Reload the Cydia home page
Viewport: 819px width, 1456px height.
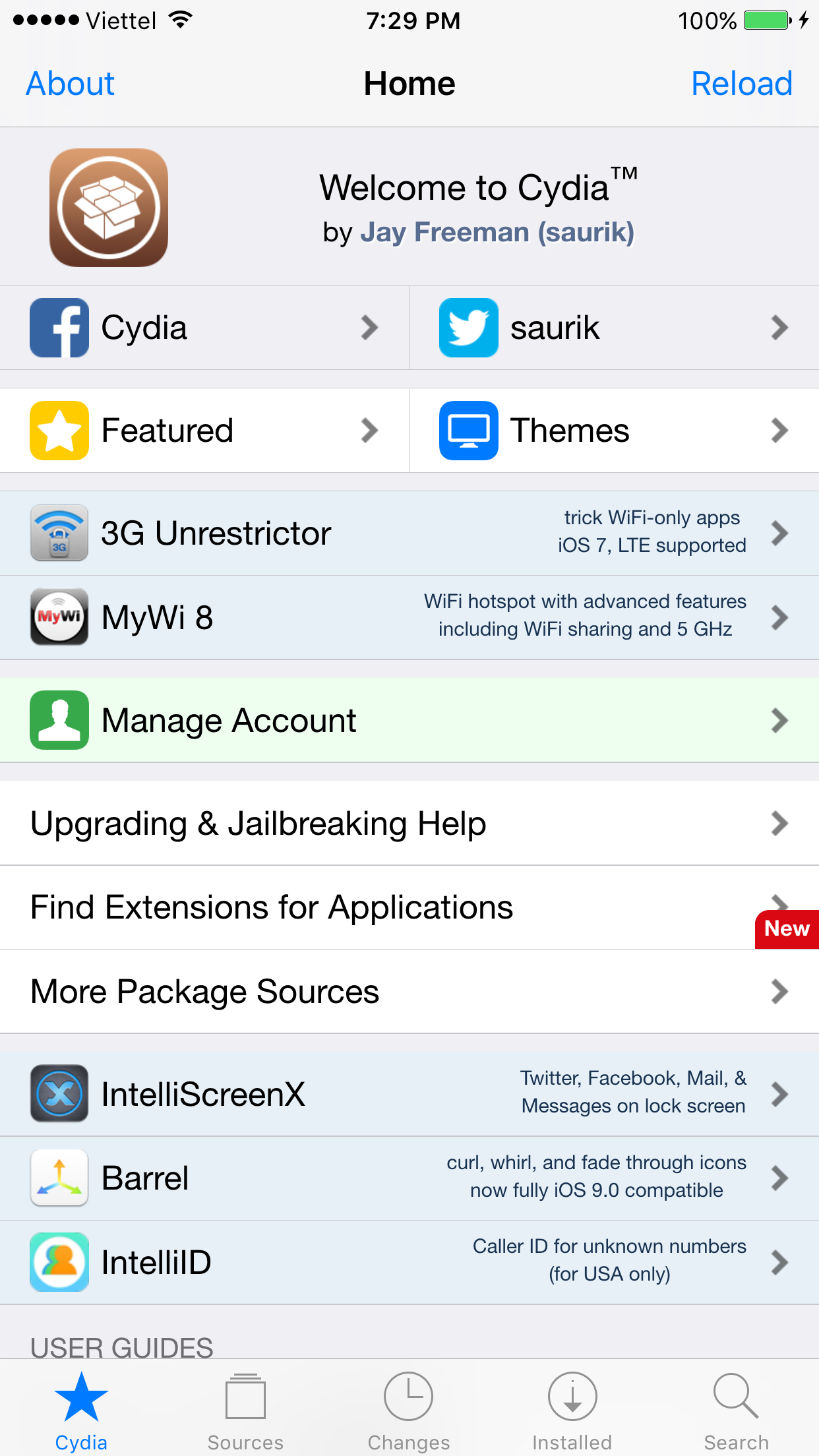tap(741, 84)
